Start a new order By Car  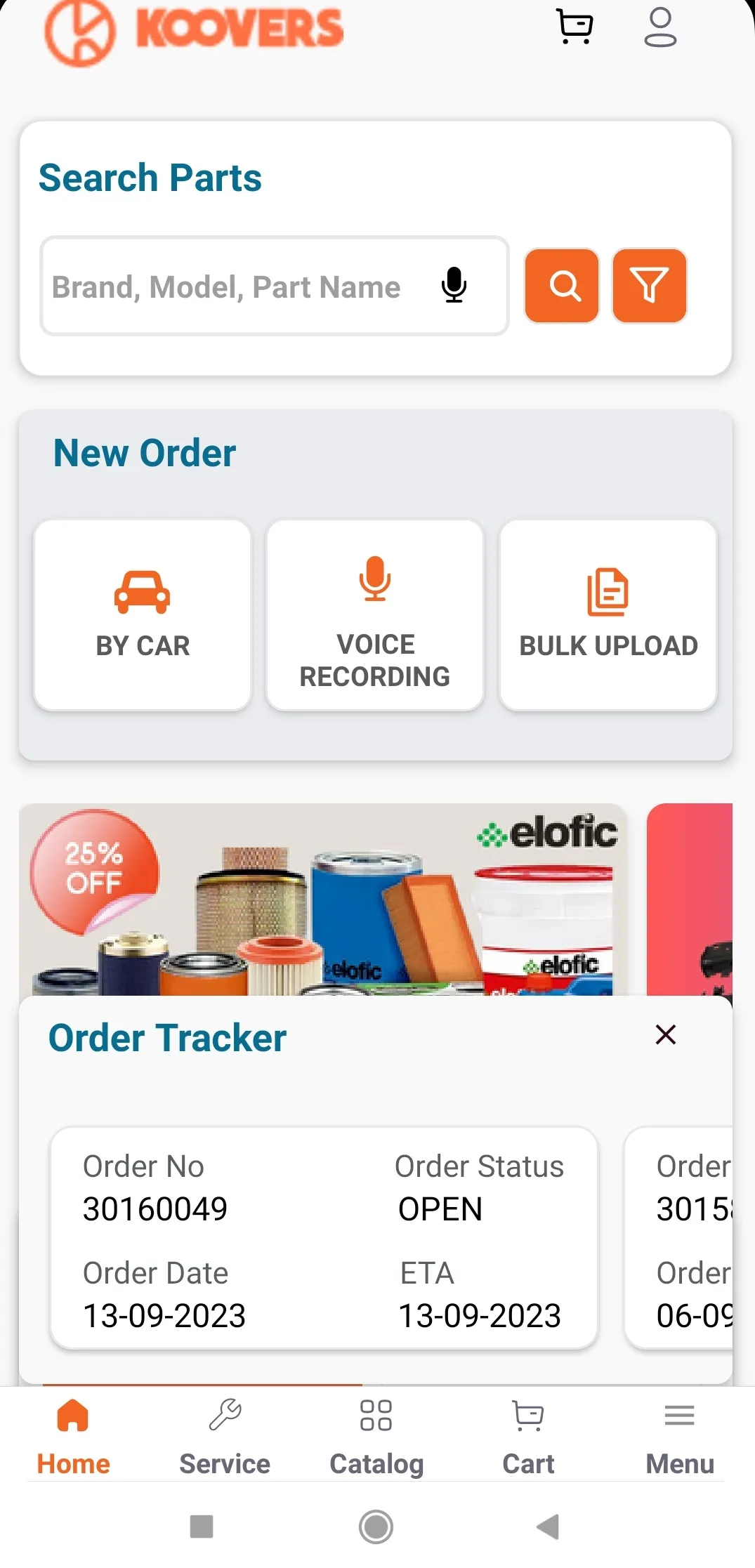(x=143, y=615)
